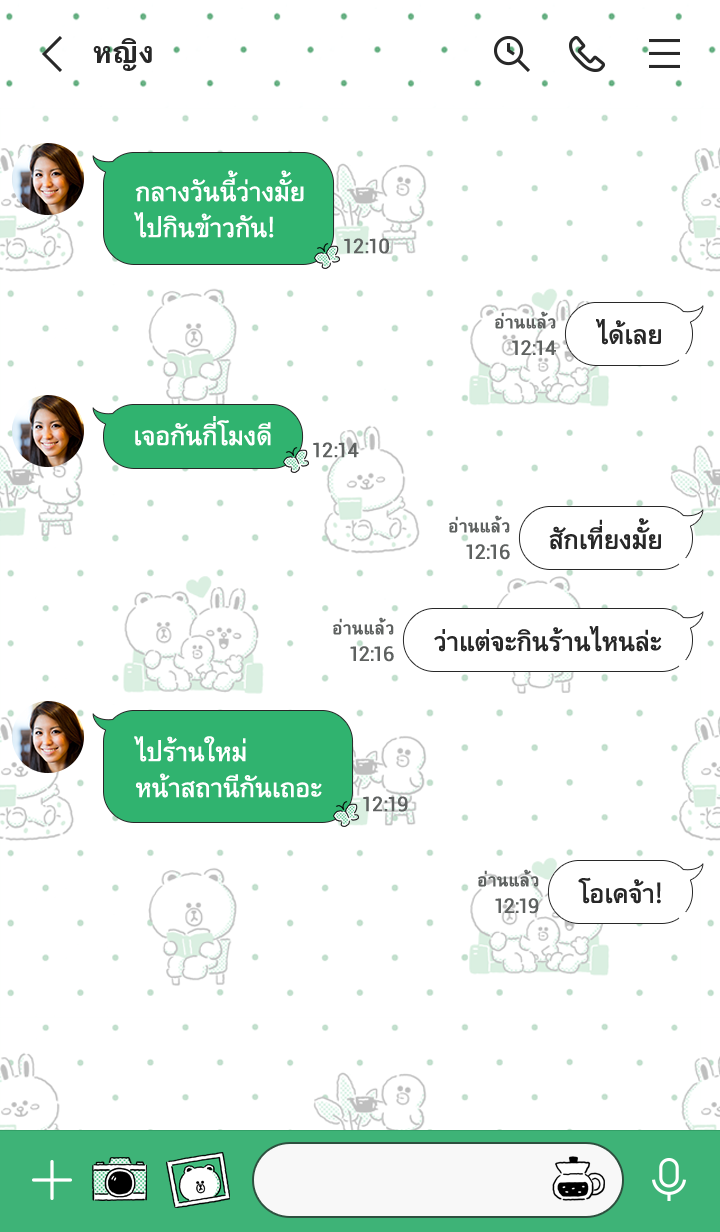Screen dimensions: 720x1232
Task: Open the avatar beside กลางวันนี้ว่างมั้ย message
Action: point(48,179)
